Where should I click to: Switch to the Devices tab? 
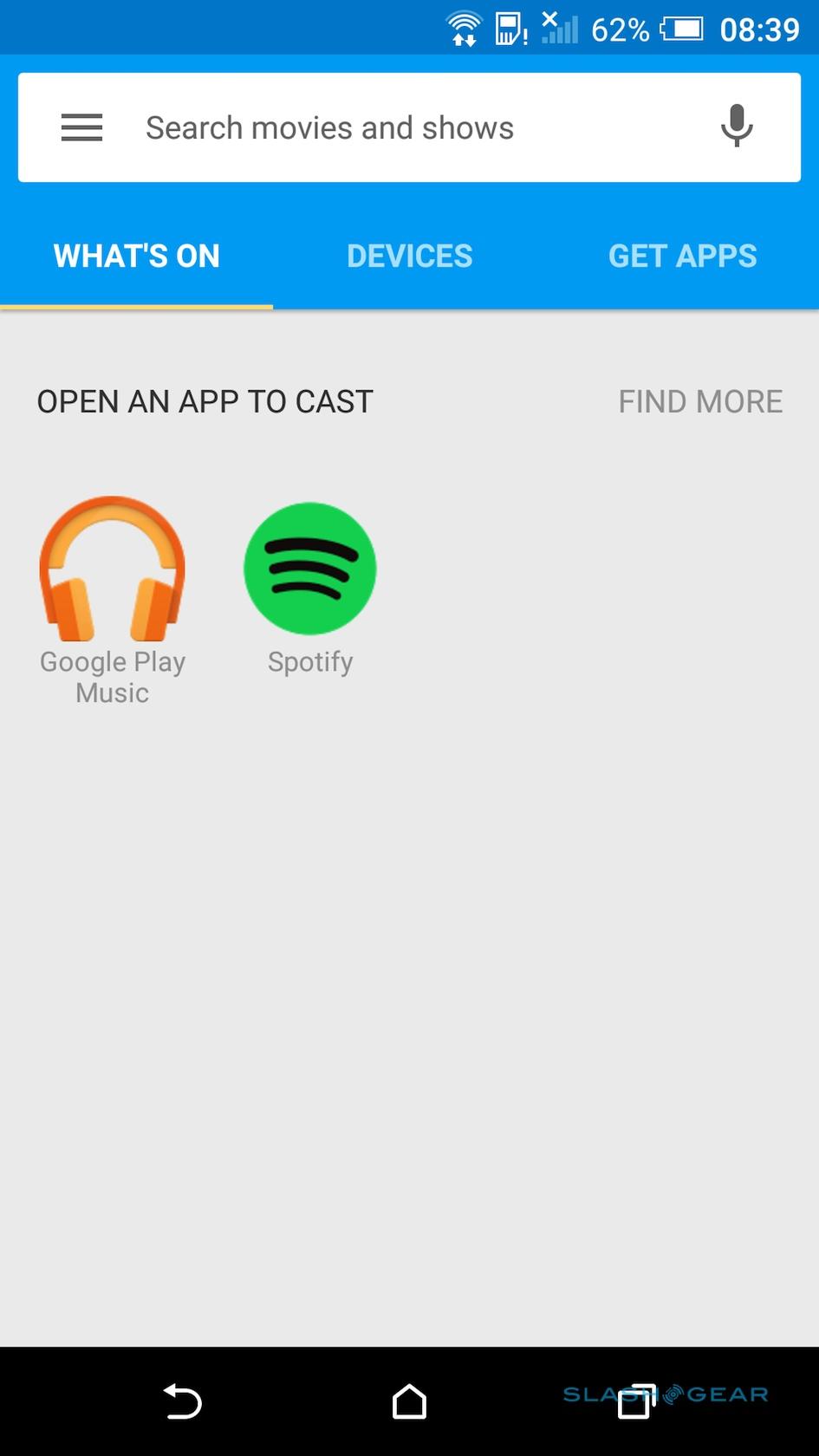(x=409, y=256)
